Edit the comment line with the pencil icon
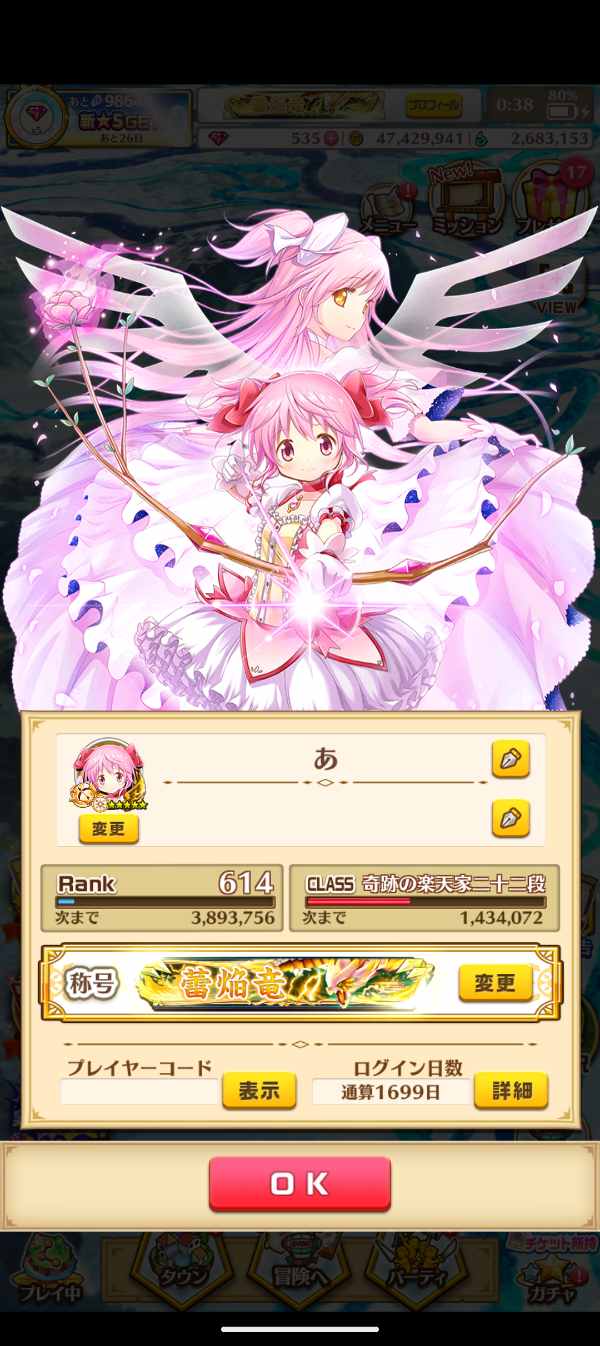600x1346 pixels. pyautogui.click(x=510, y=818)
